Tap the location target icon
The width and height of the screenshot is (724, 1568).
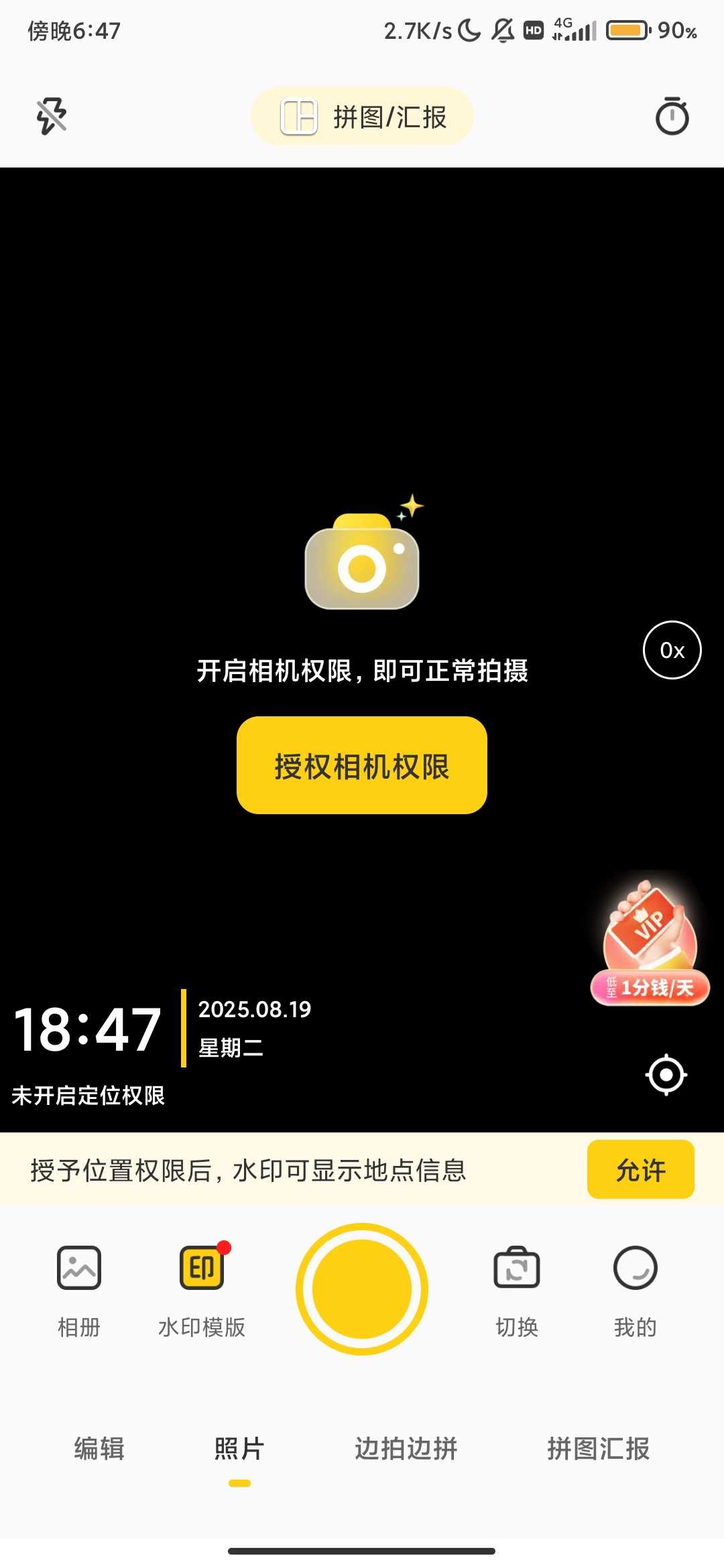[666, 1075]
